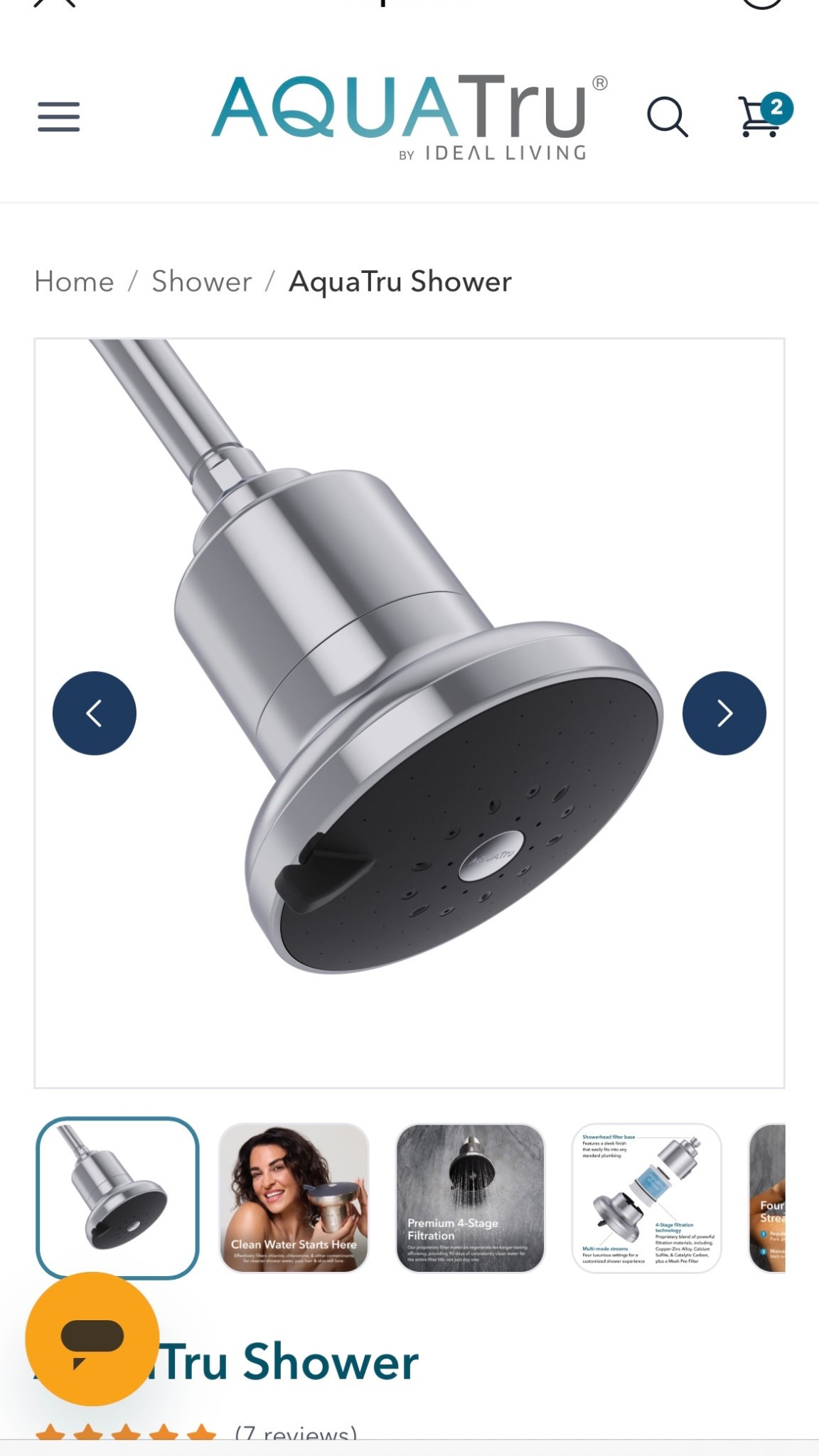Show previous product image
This screenshot has height=1456, width=819.
[x=95, y=713]
